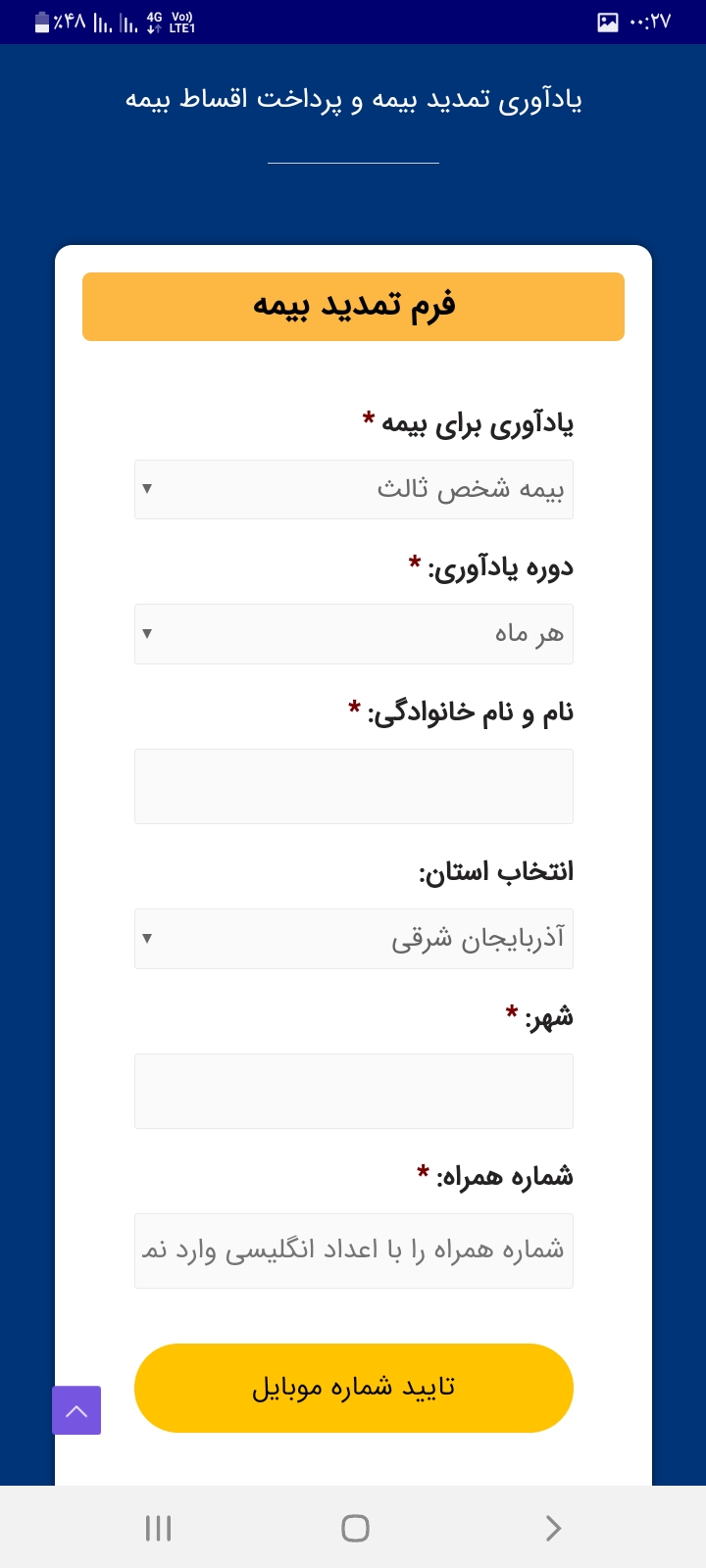Image resolution: width=706 pixels, height=1568 pixels.
Task: Tap the mobile number (شماره همراه) input field
Action: coord(353,1250)
